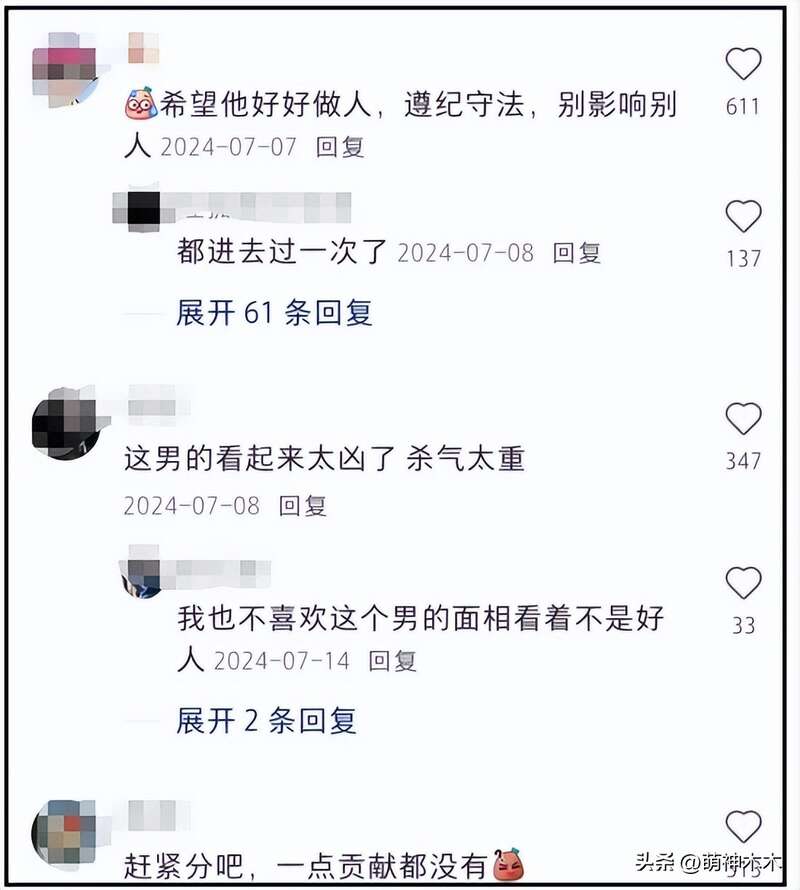Reply to the 面相看着不是好人 comment

coord(392,661)
